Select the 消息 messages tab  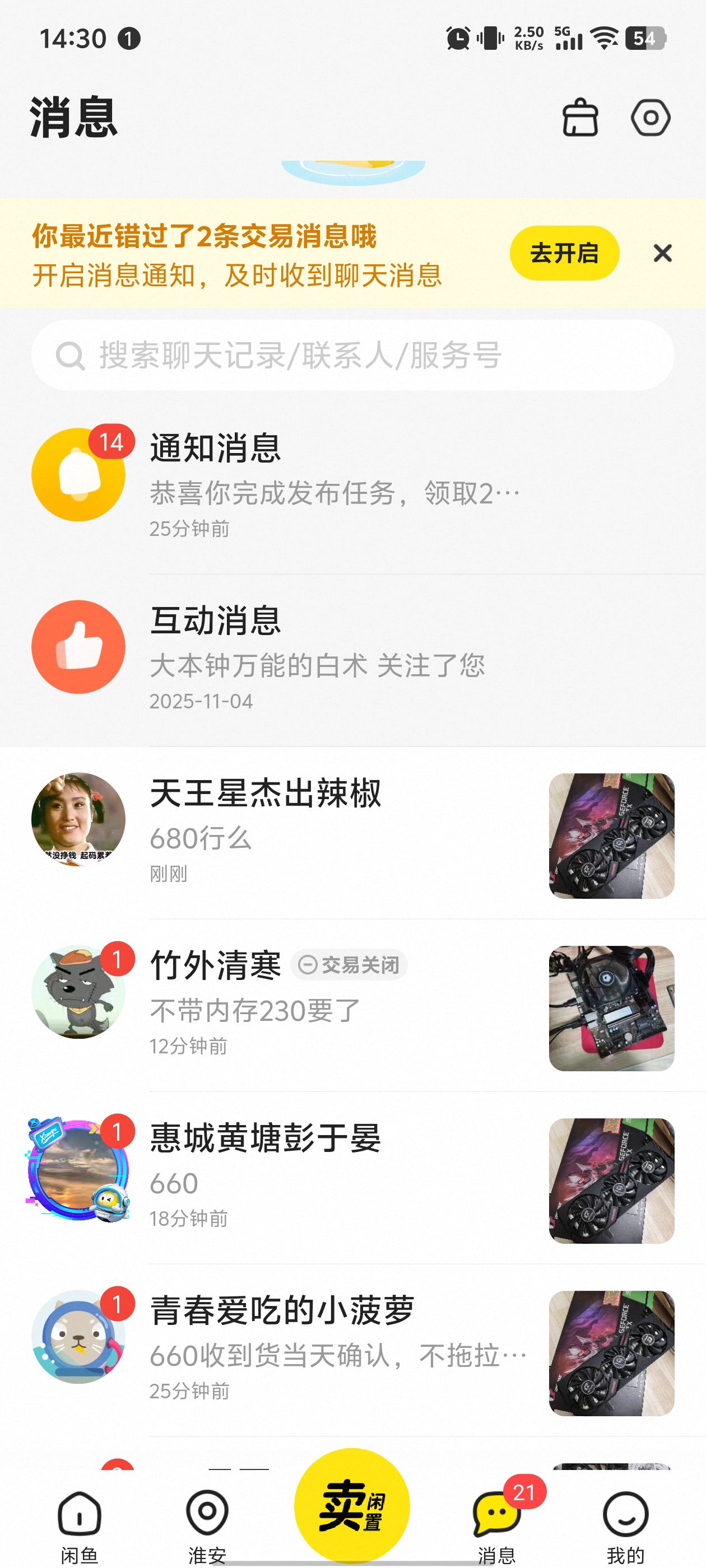point(497,1525)
